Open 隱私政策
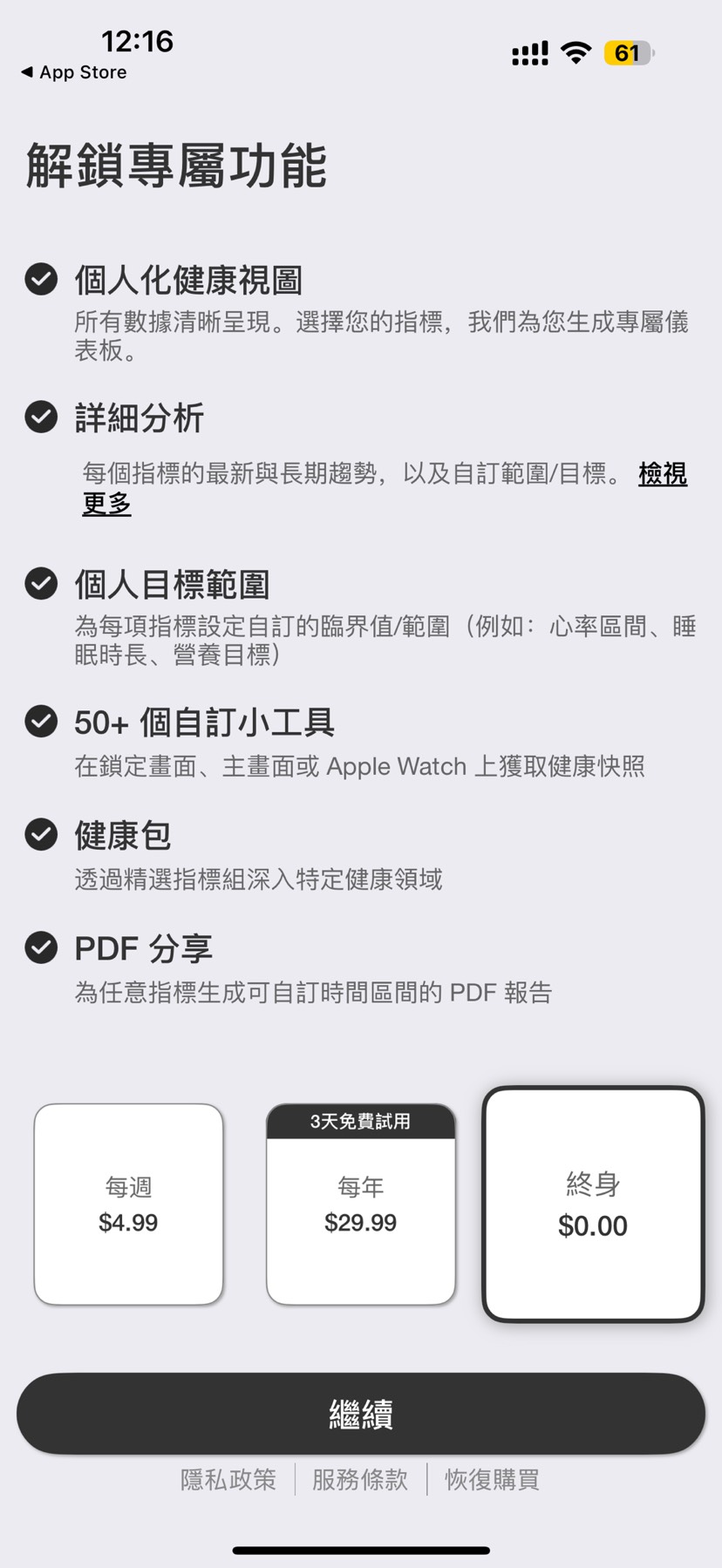 pyautogui.click(x=228, y=1479)
